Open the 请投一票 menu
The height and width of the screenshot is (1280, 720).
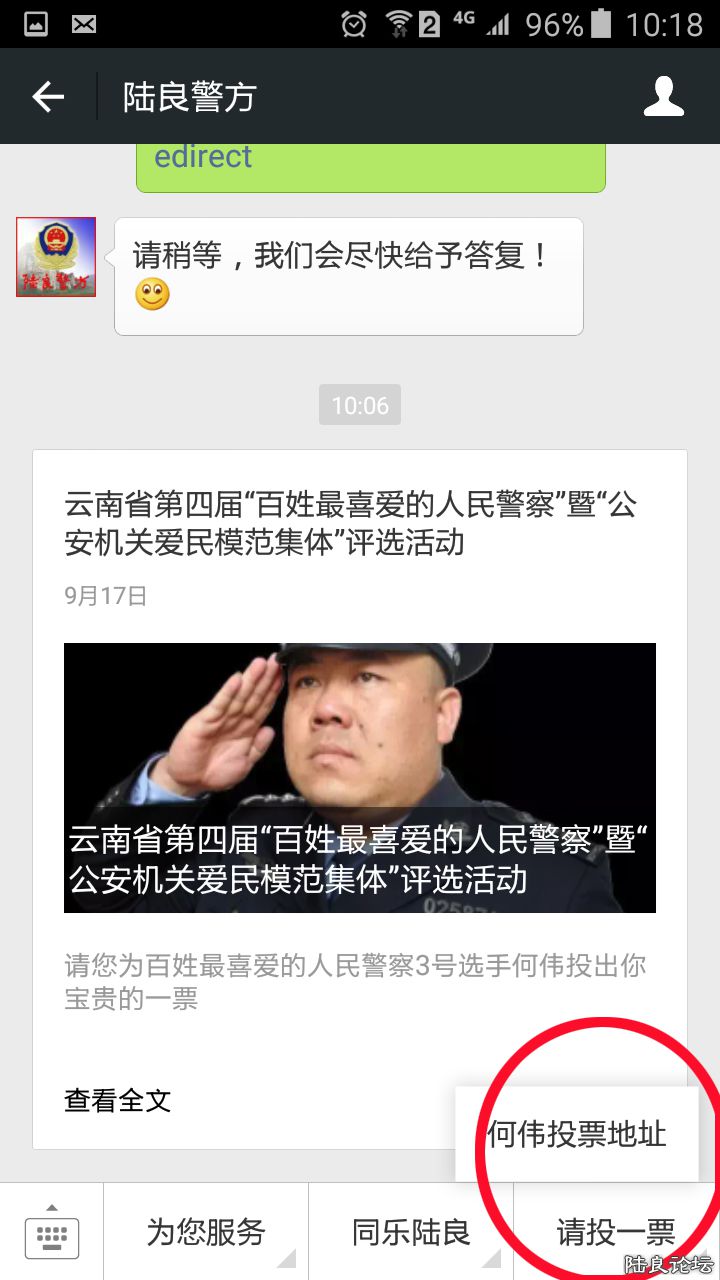point(614,1233)
